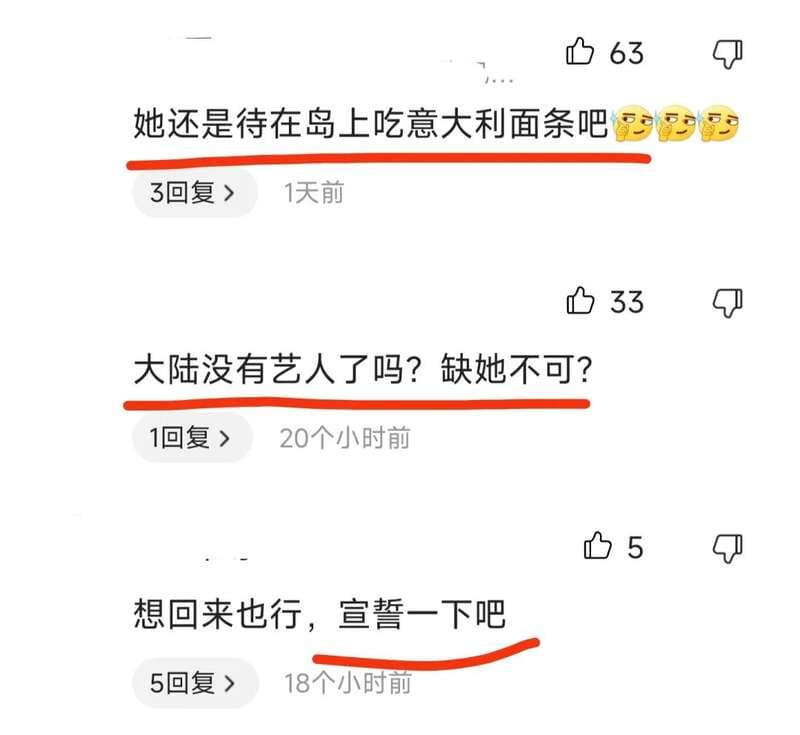Expand the 3回复 replies
Viewport: 800px width, 735px height.
click(x=192, y=193)
